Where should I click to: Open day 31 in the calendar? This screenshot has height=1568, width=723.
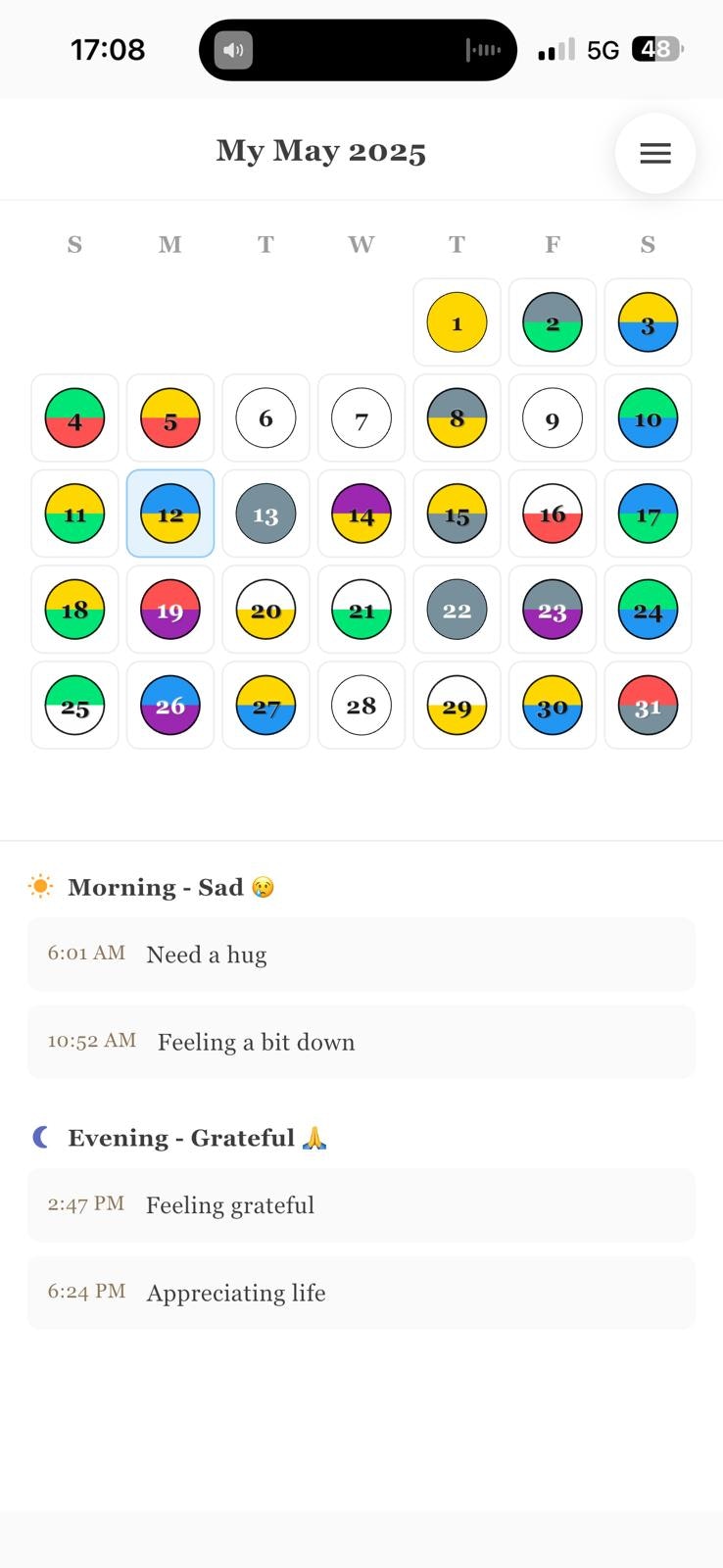pos(648,705)
